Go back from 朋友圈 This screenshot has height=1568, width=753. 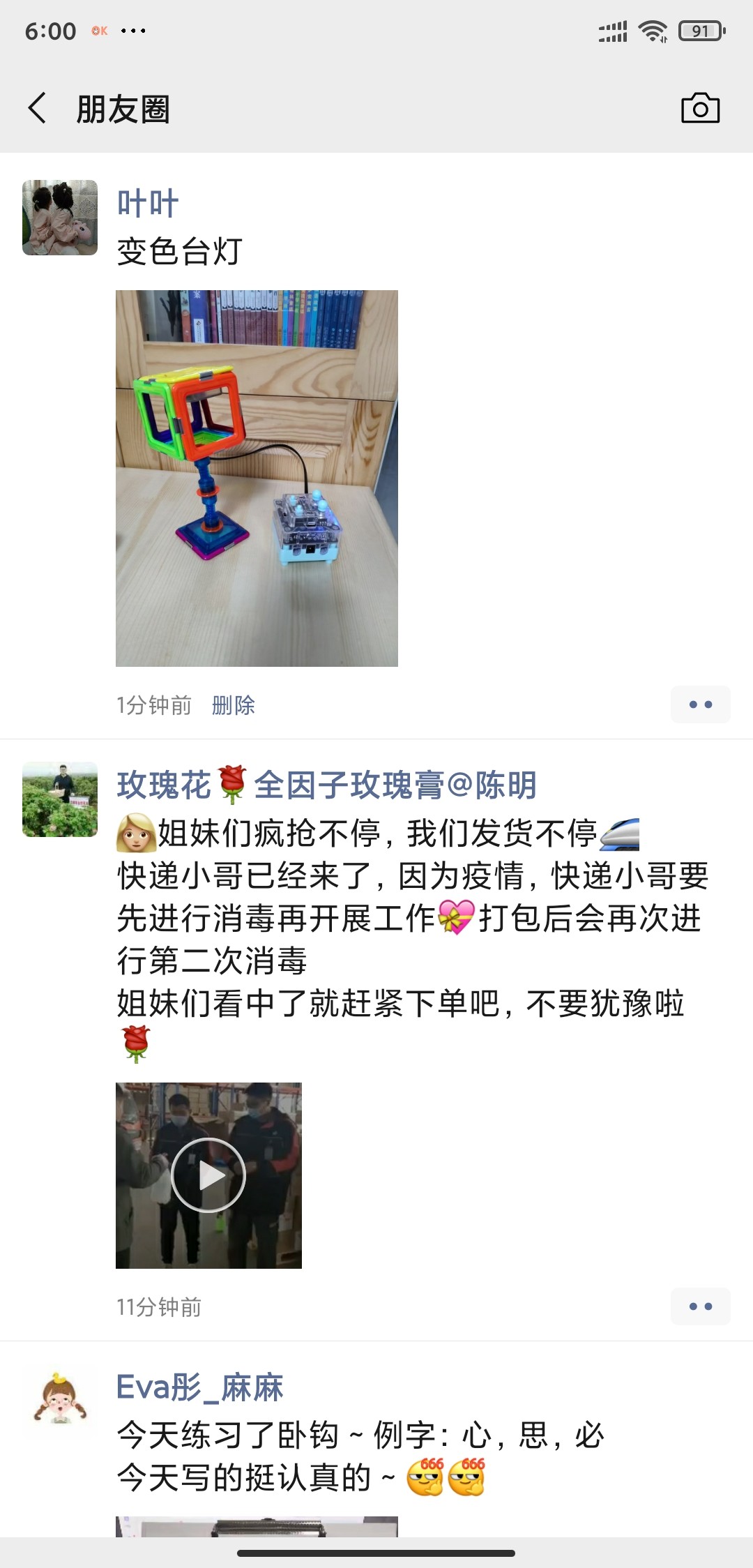[38, 109]
